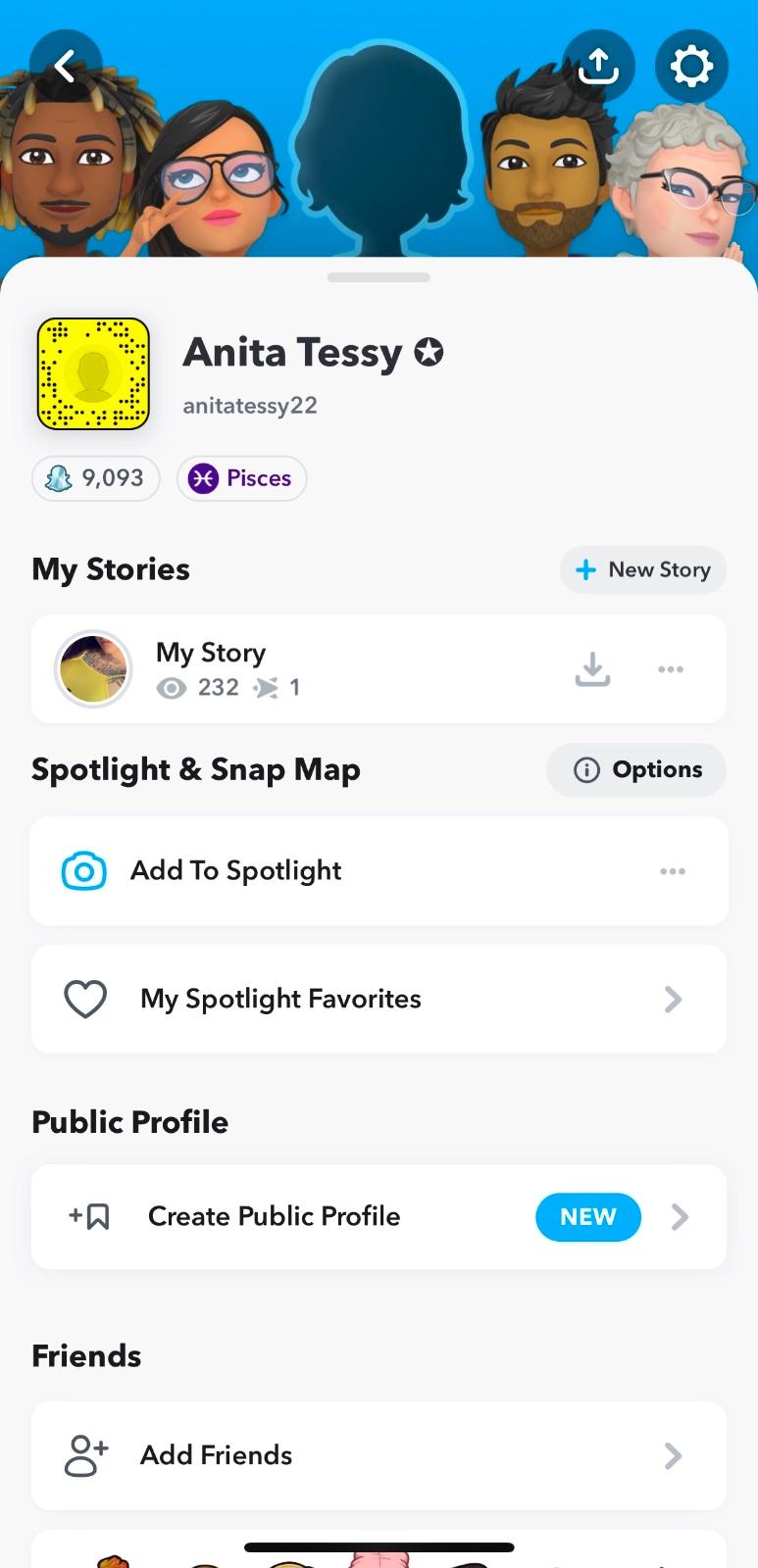Create a New Story
This screenshot has width=758, height=1568.
[x=643, y=569]
